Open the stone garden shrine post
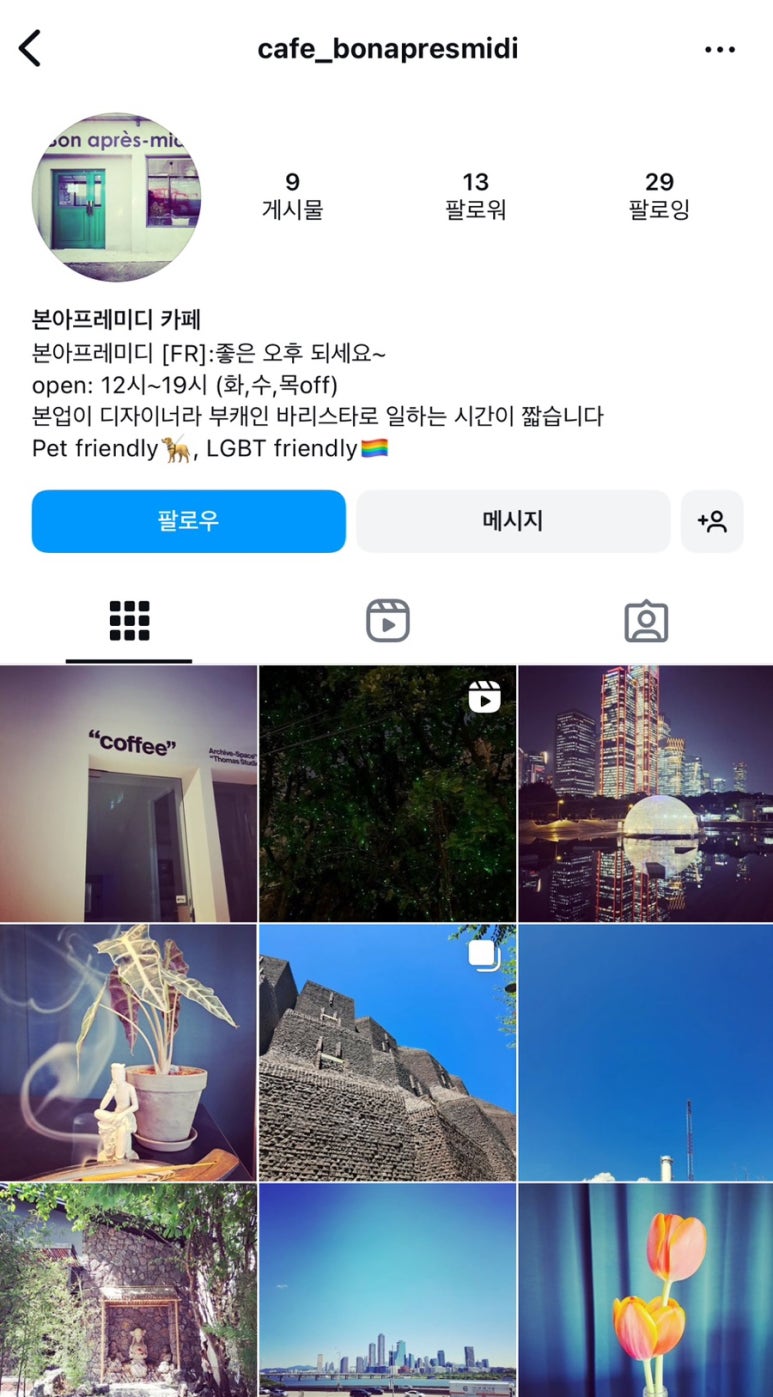The height and width of the screenshot is (1397, 773). pos(128,1290)
